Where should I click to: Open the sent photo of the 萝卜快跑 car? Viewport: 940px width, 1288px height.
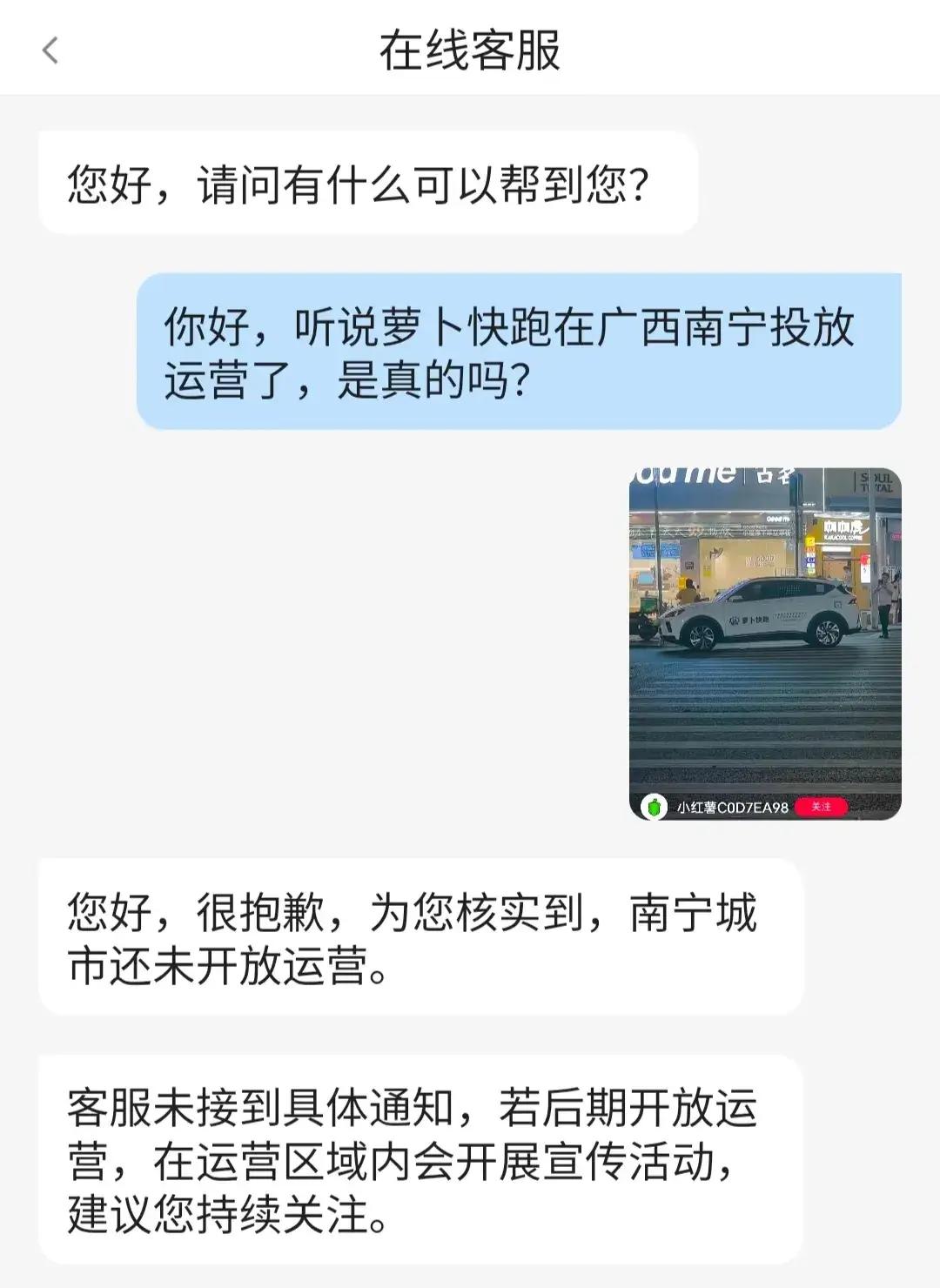765,643
